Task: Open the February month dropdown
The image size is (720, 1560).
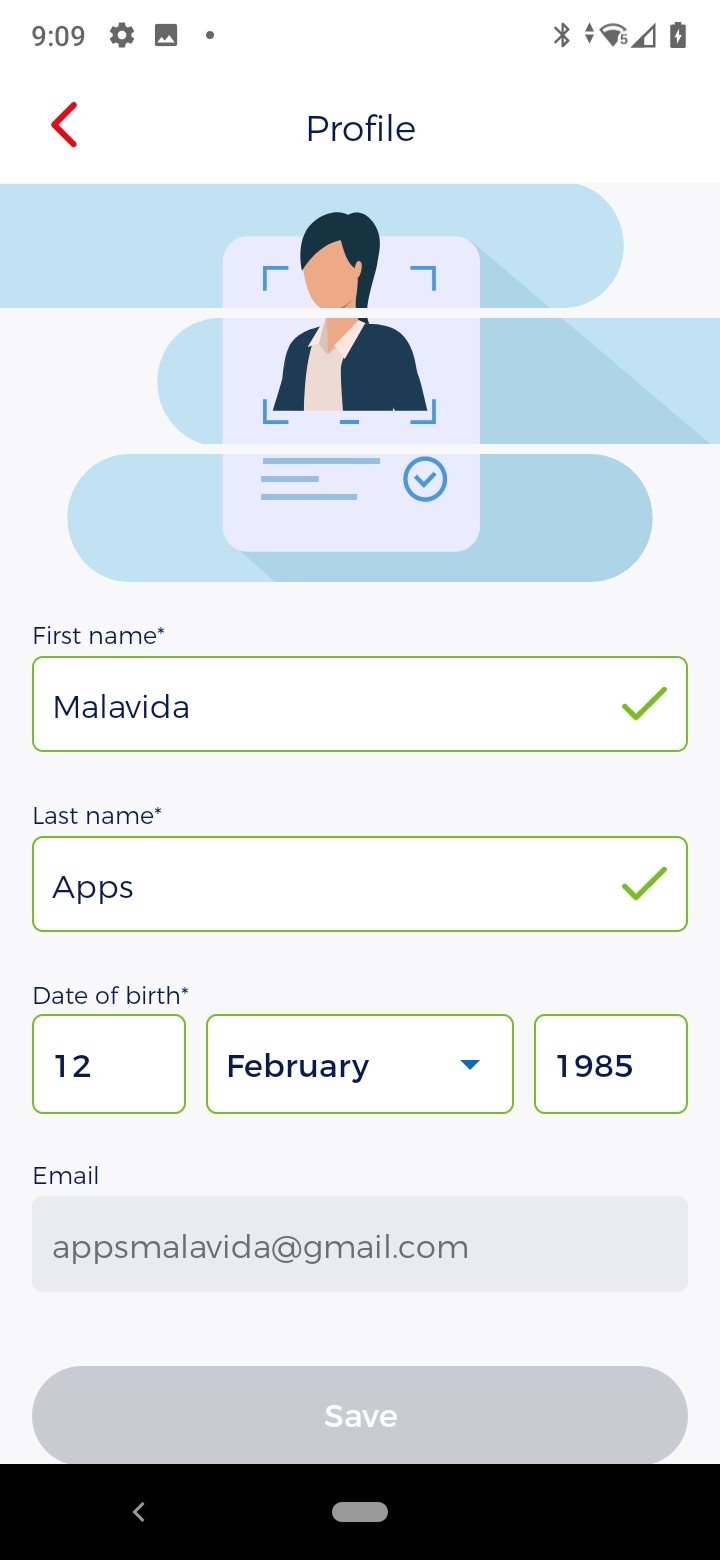Action: coord(360,1064)
